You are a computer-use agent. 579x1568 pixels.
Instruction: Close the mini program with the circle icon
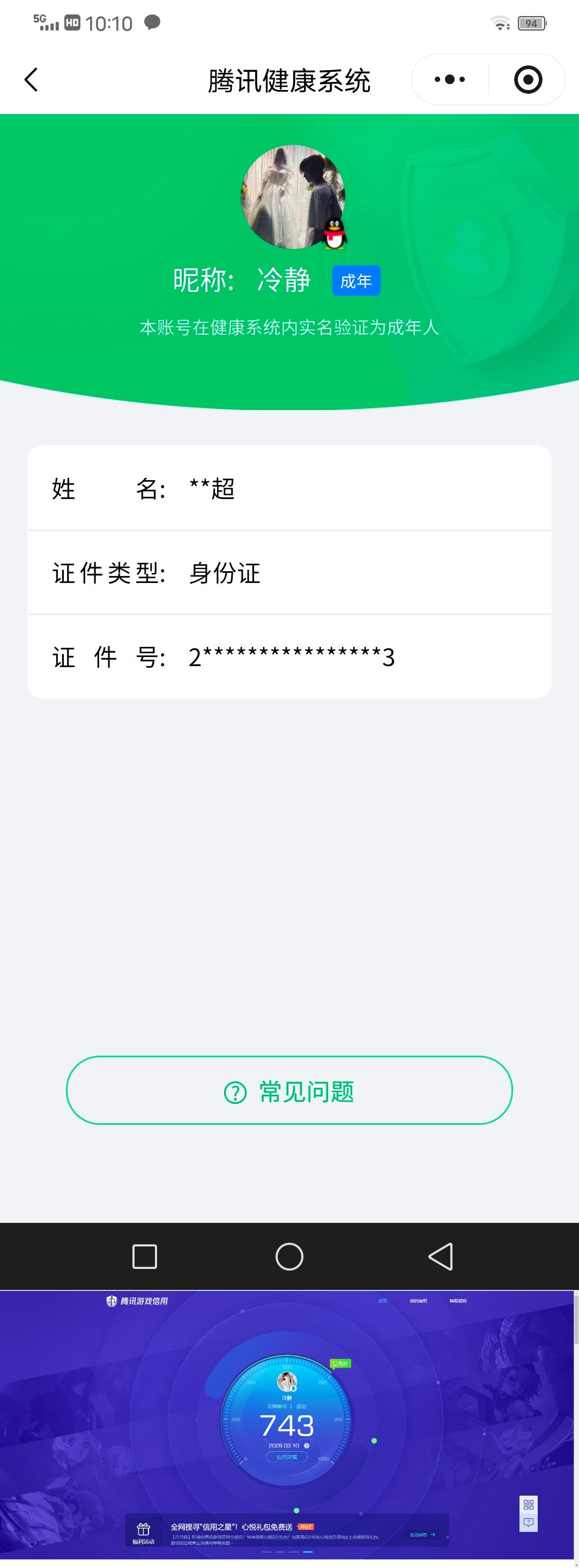[x=528, y=80]
